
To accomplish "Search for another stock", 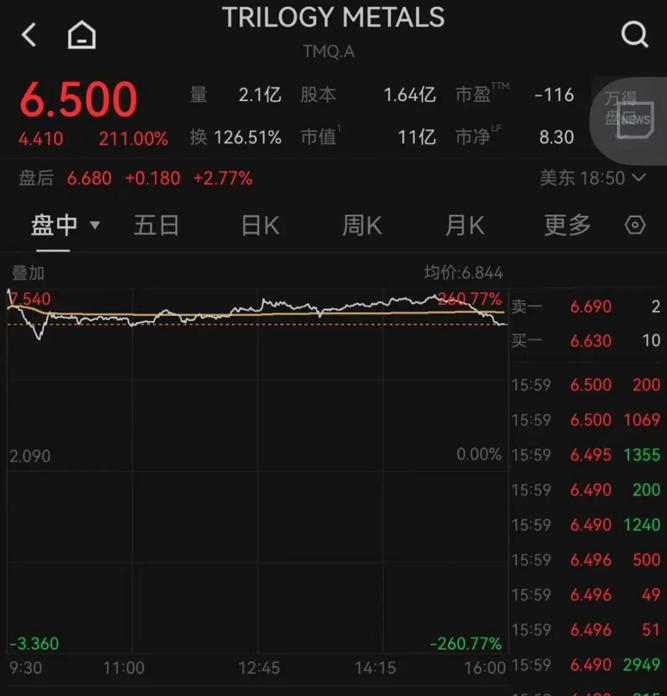I will pos(634,36).
